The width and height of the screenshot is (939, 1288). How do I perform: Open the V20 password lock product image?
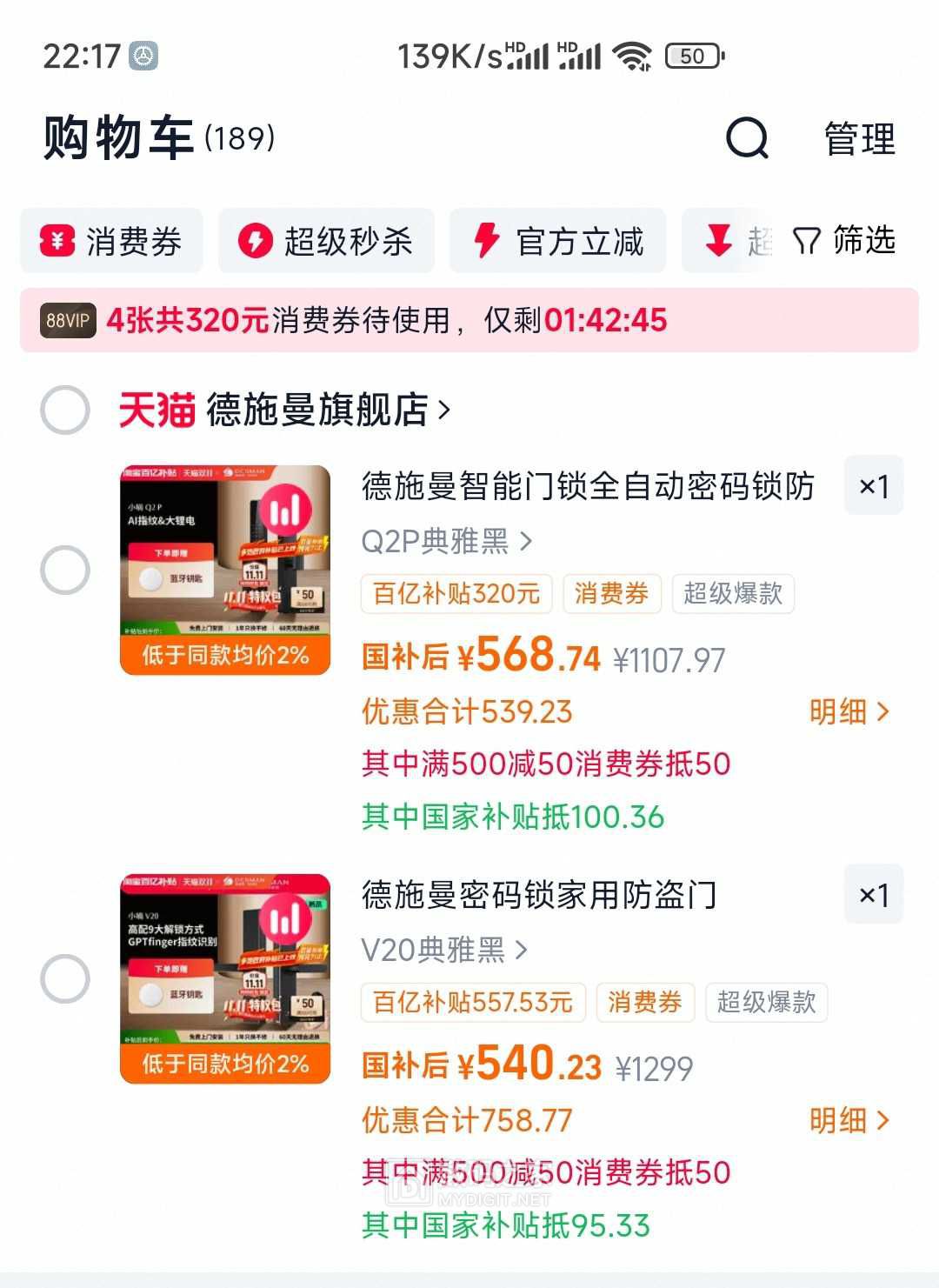[x=225, y=978]
